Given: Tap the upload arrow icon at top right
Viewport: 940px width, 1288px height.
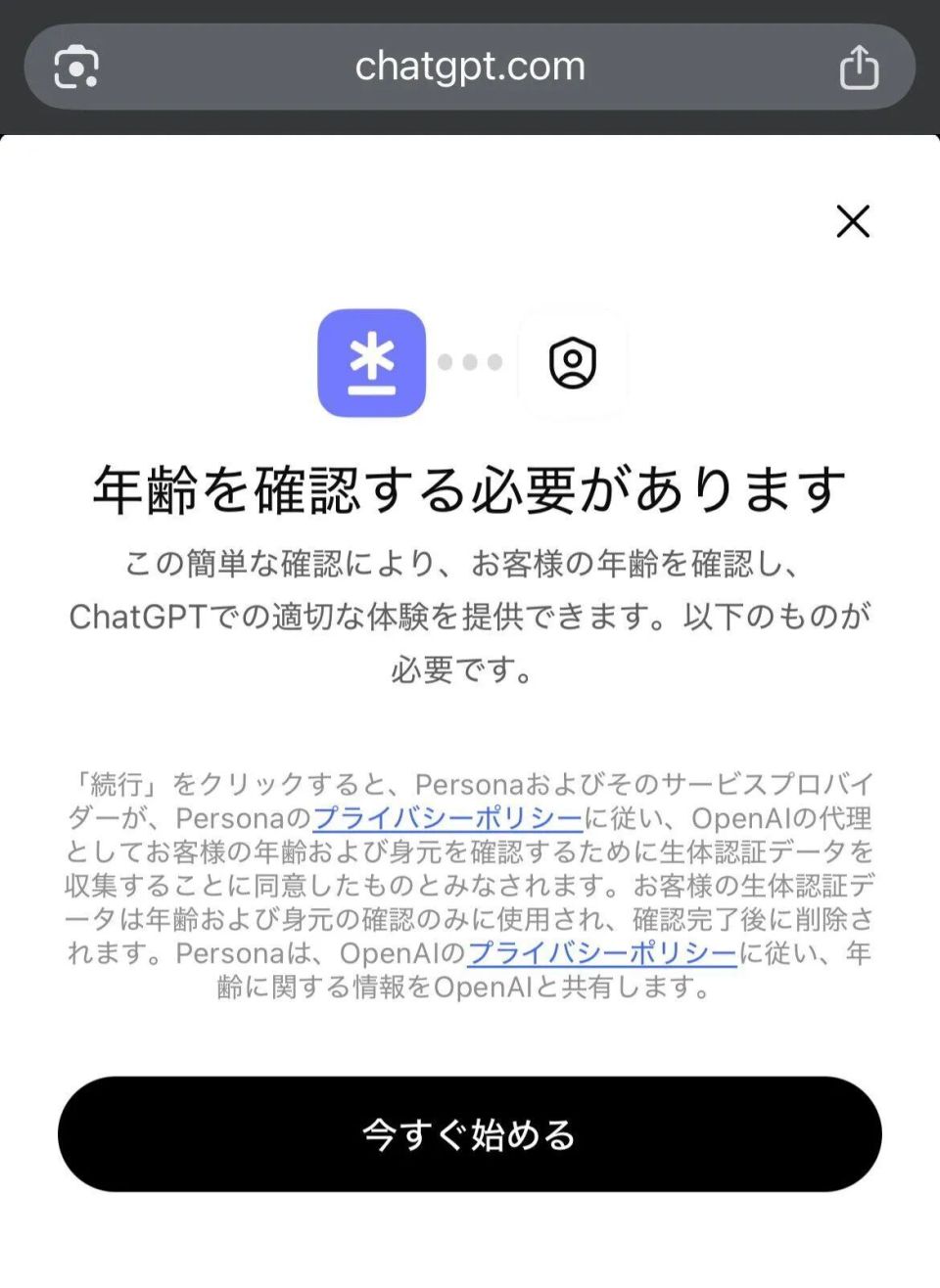Looking at the screenshot, I should click(x=860, y=65).
